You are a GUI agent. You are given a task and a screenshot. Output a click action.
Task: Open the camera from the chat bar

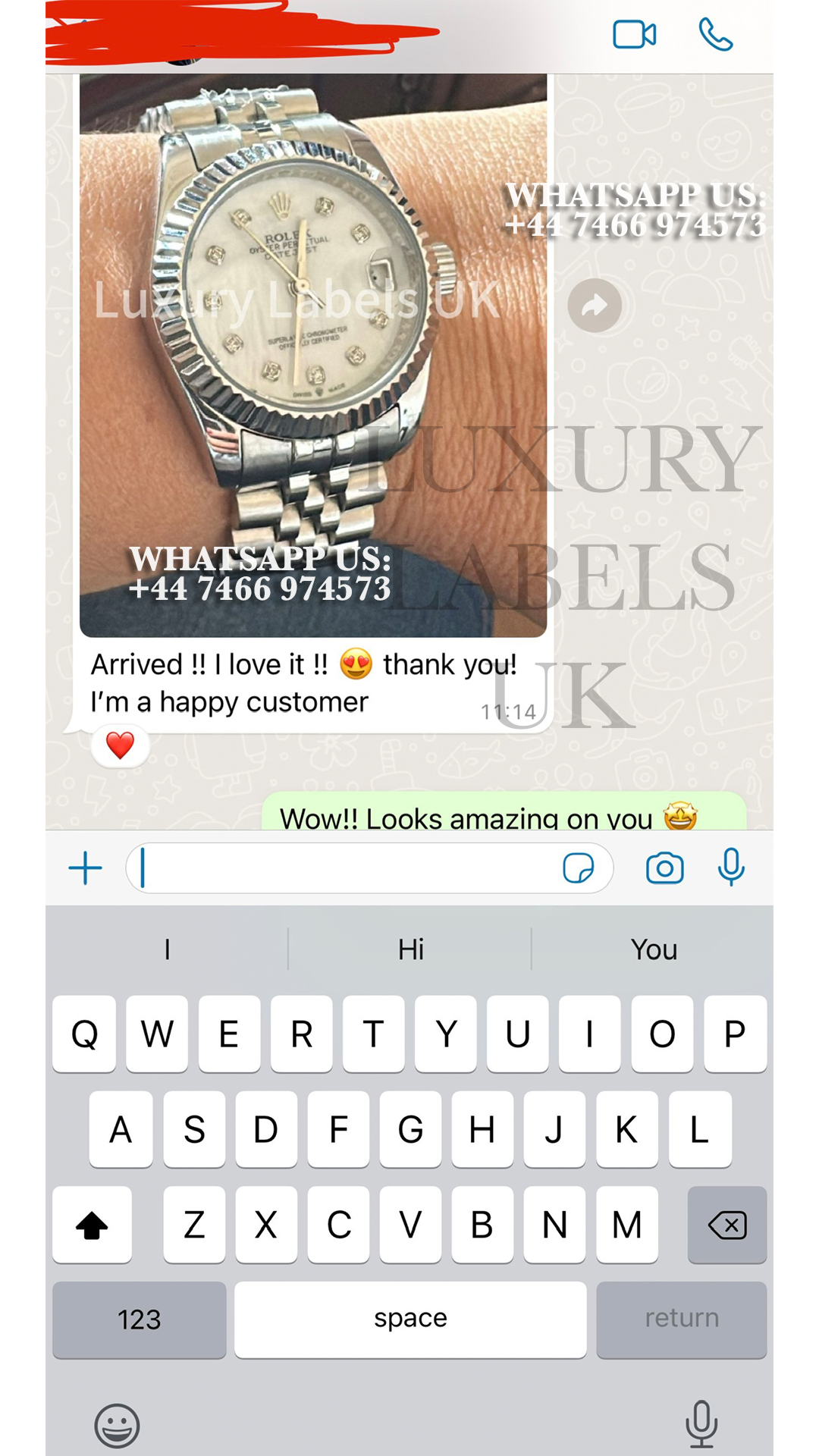pos(664,868)
